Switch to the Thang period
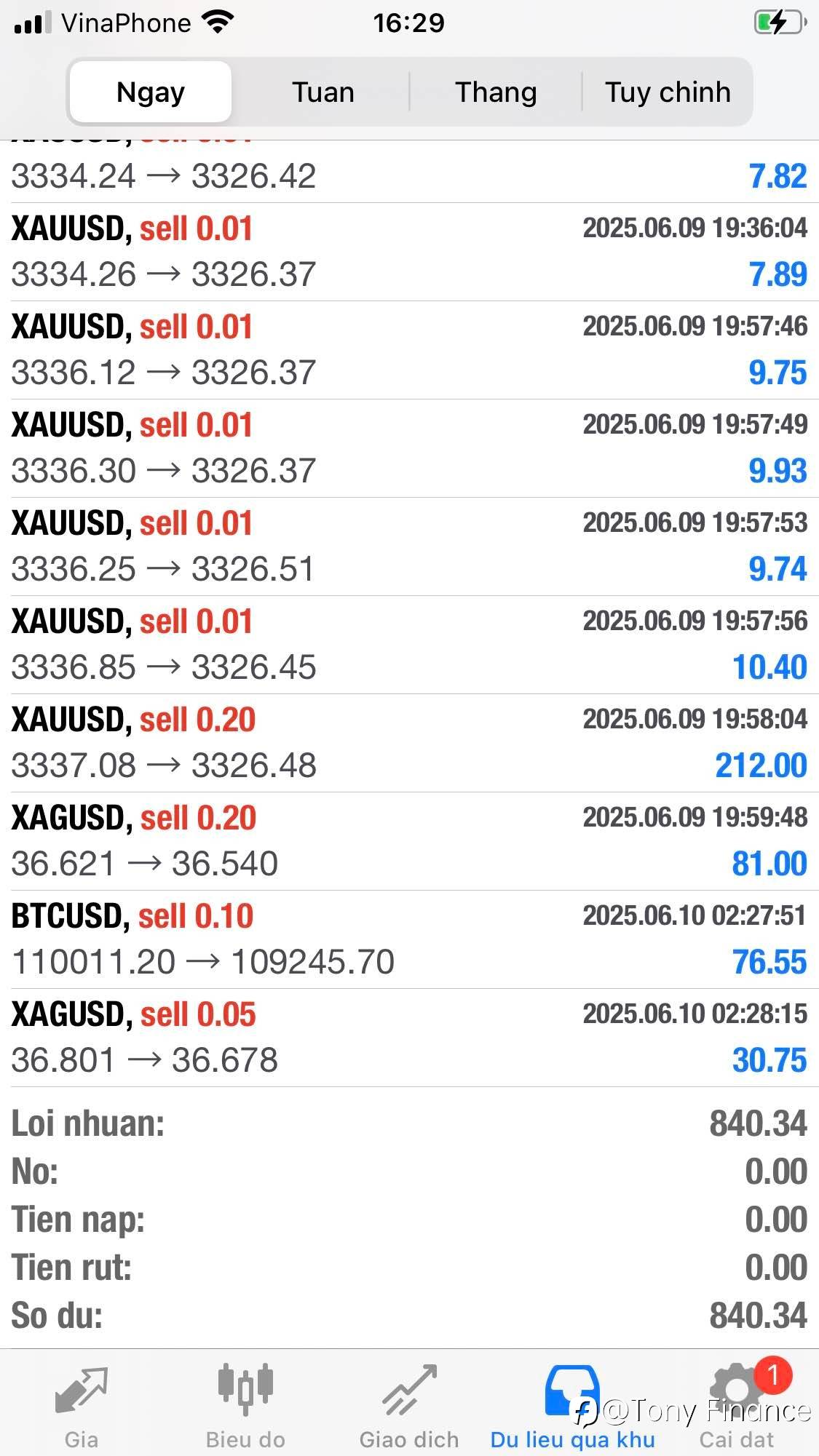 point(496,92)
